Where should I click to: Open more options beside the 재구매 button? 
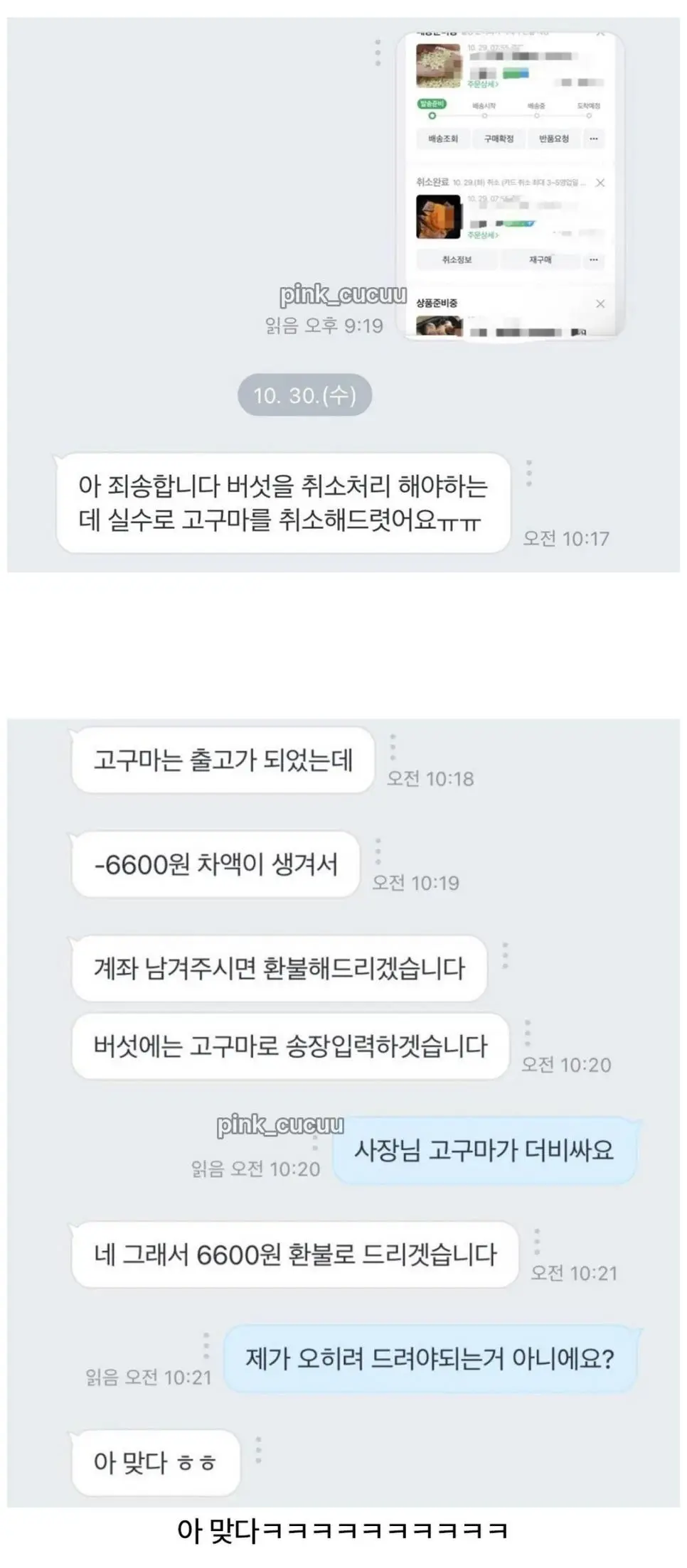click(592, 259)
